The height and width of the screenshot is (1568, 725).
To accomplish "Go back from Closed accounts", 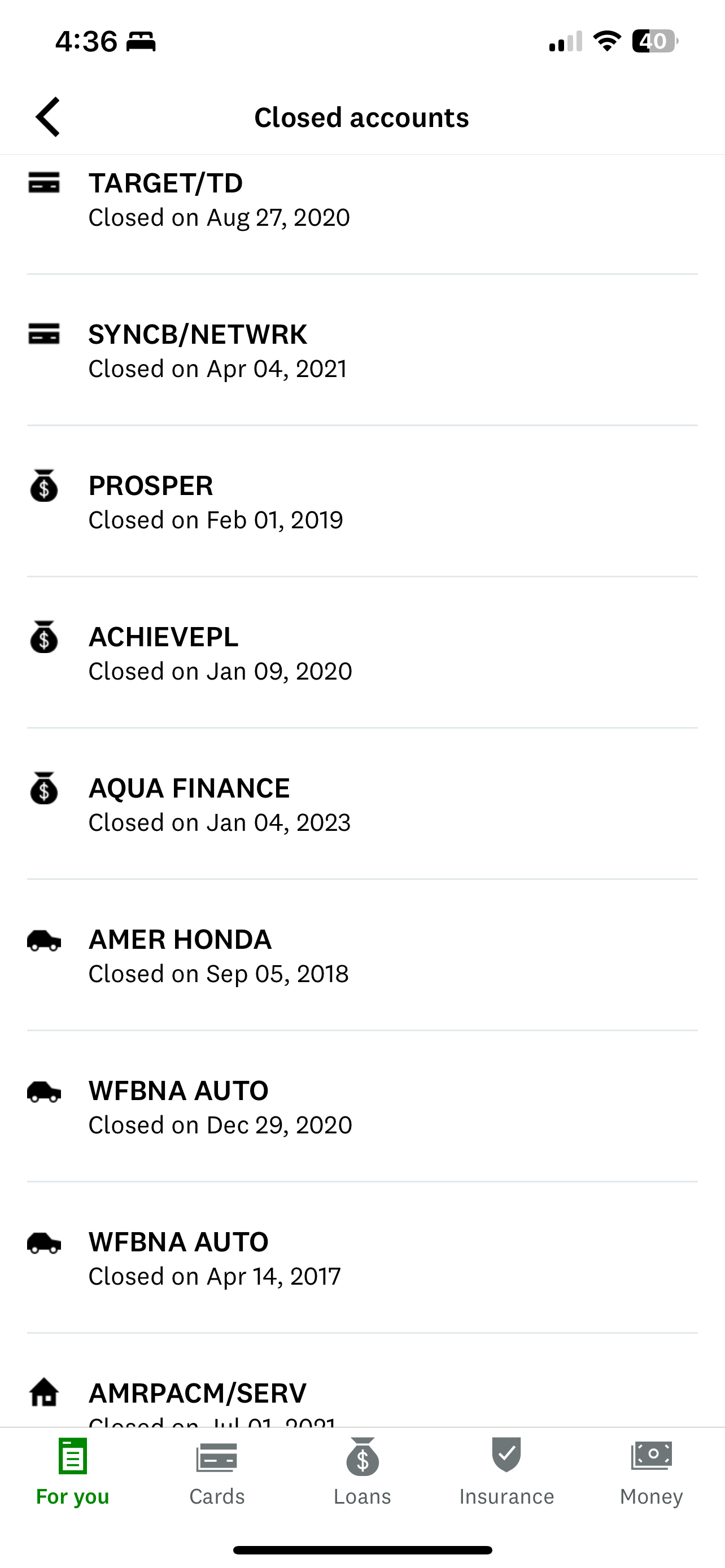I will pos(47,117).
